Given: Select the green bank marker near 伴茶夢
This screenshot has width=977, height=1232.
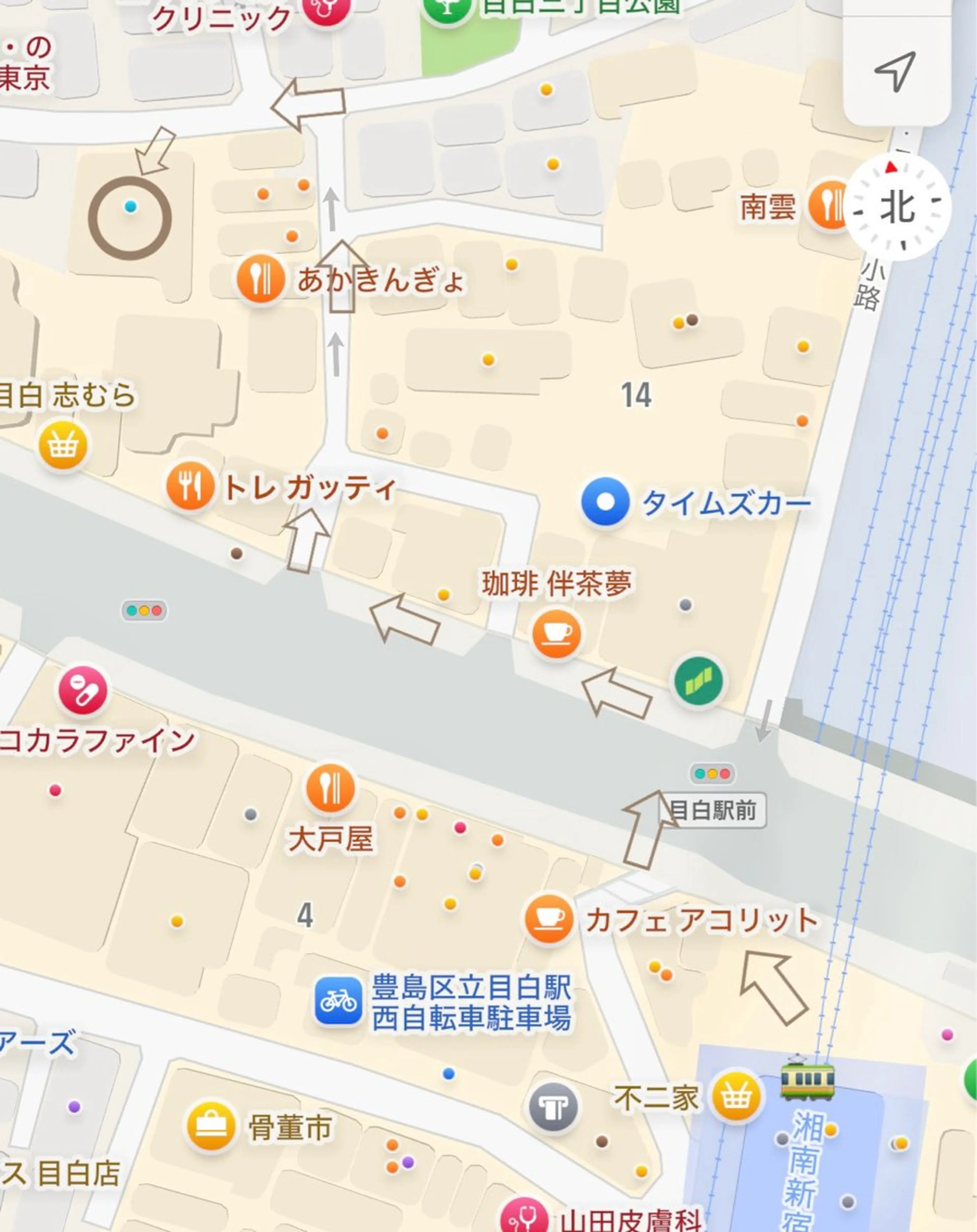Looking at the screenshot, I should tap(698, 681).
